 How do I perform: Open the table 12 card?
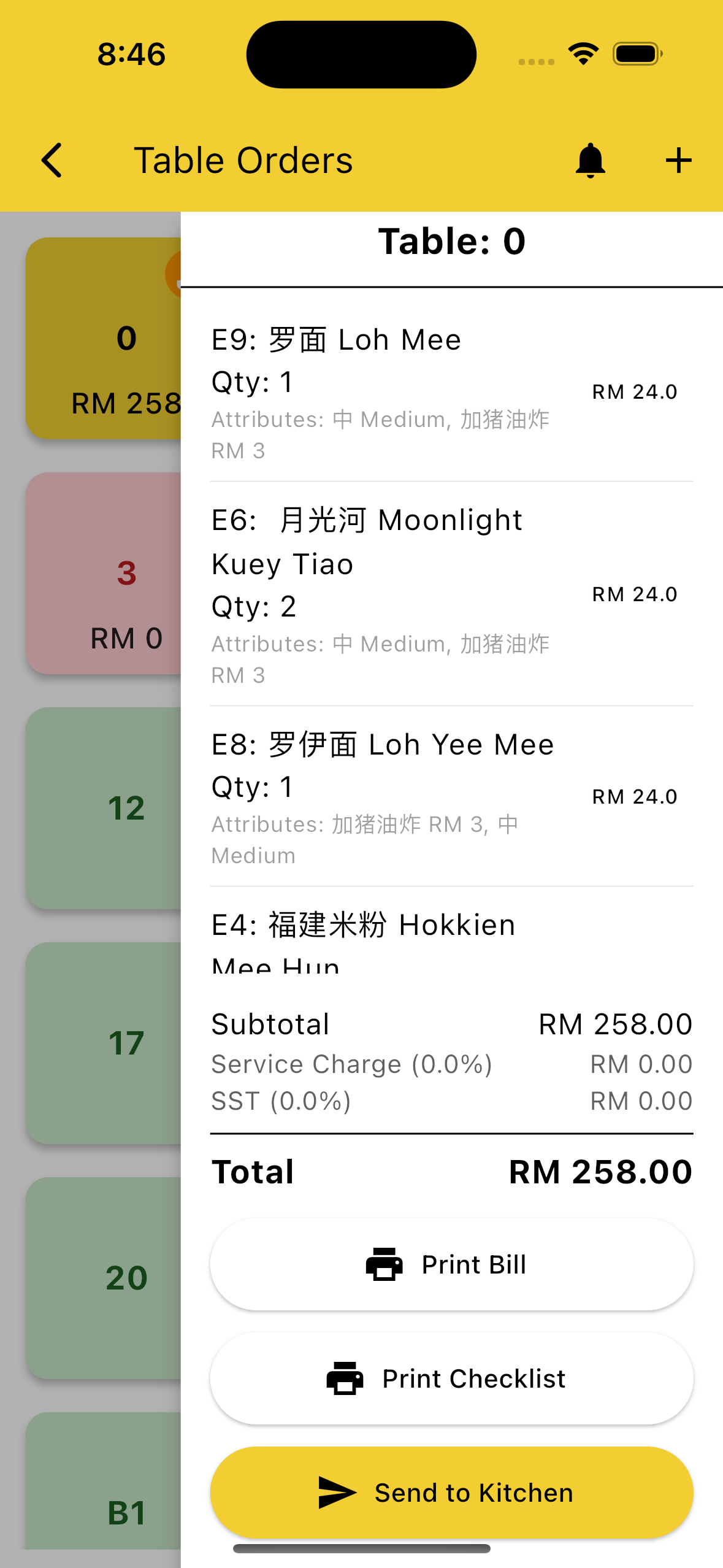pyautogui.click(x=104, y=809)
